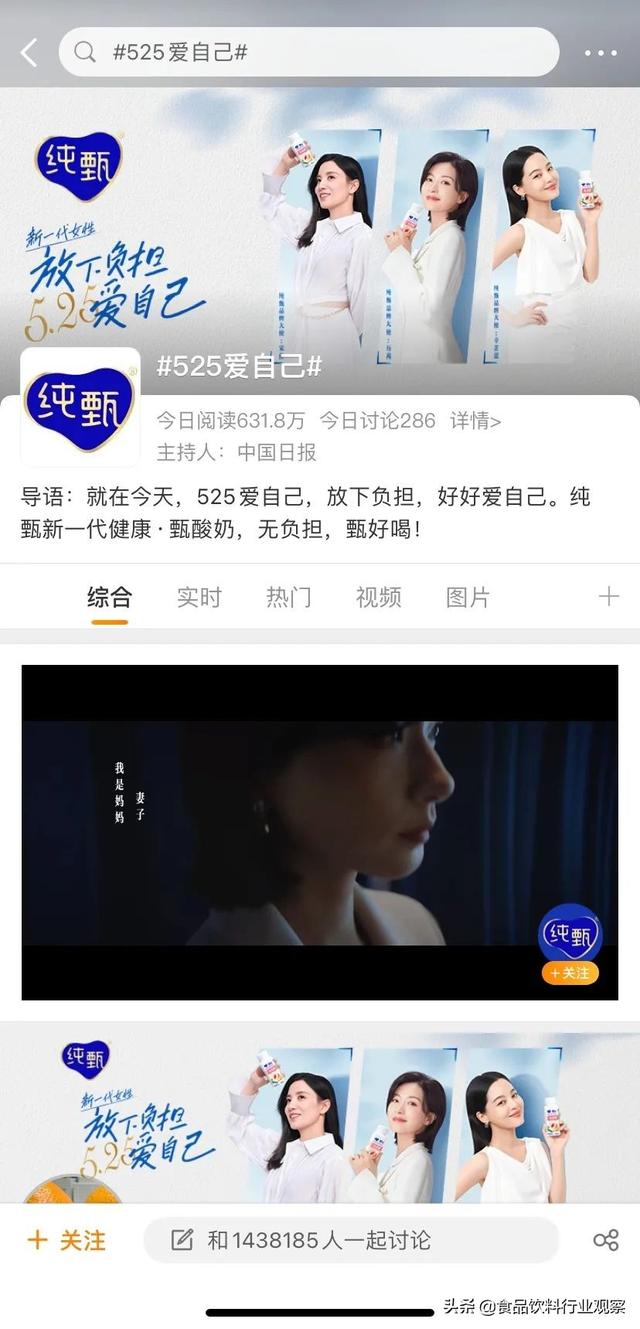Image resolution: width=640 pixels, height=1329 pixels.
Task: Open 详情> topic details link
Action: click(x=476, y=421)
